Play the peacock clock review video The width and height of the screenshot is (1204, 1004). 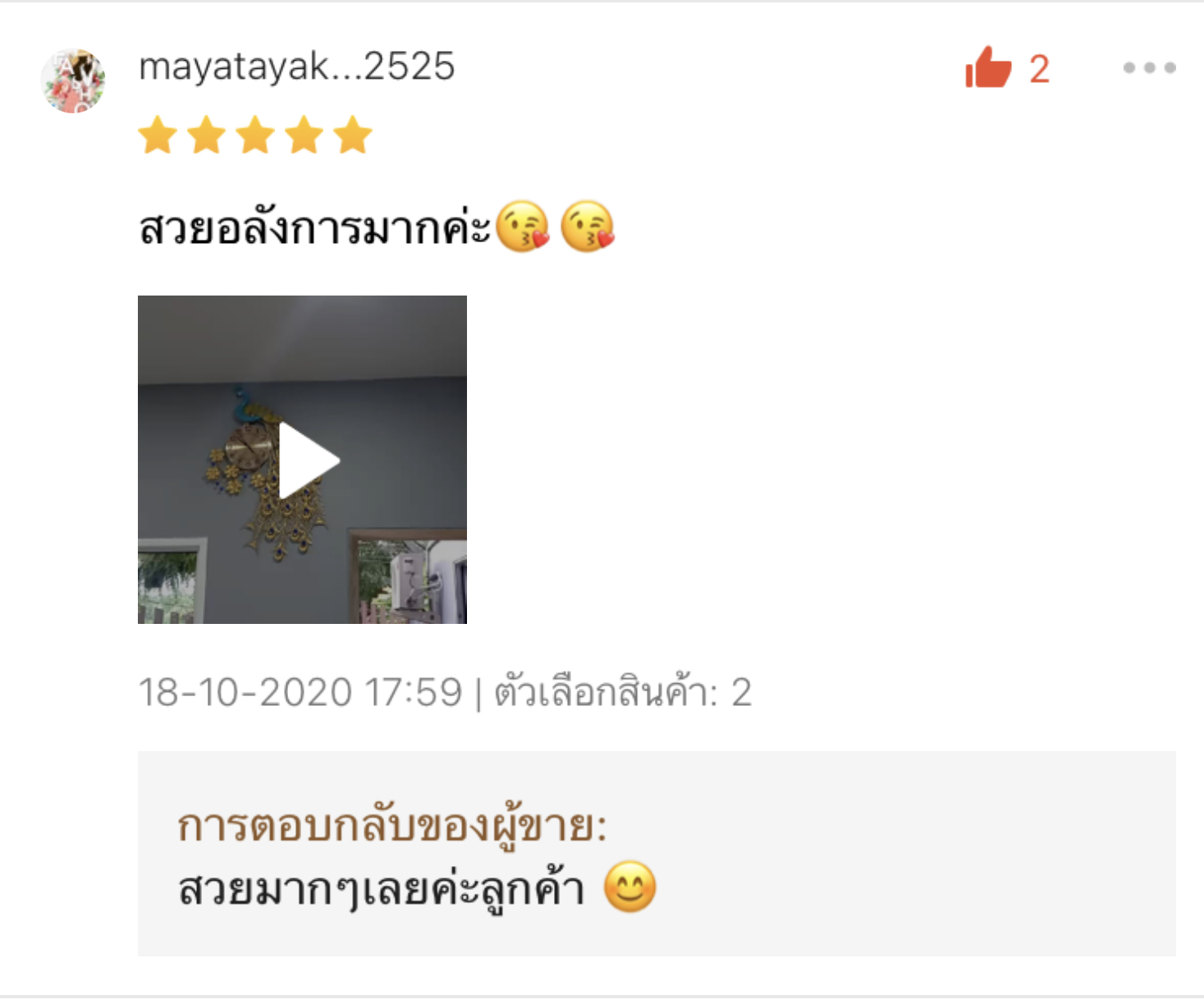click(303, 460)
